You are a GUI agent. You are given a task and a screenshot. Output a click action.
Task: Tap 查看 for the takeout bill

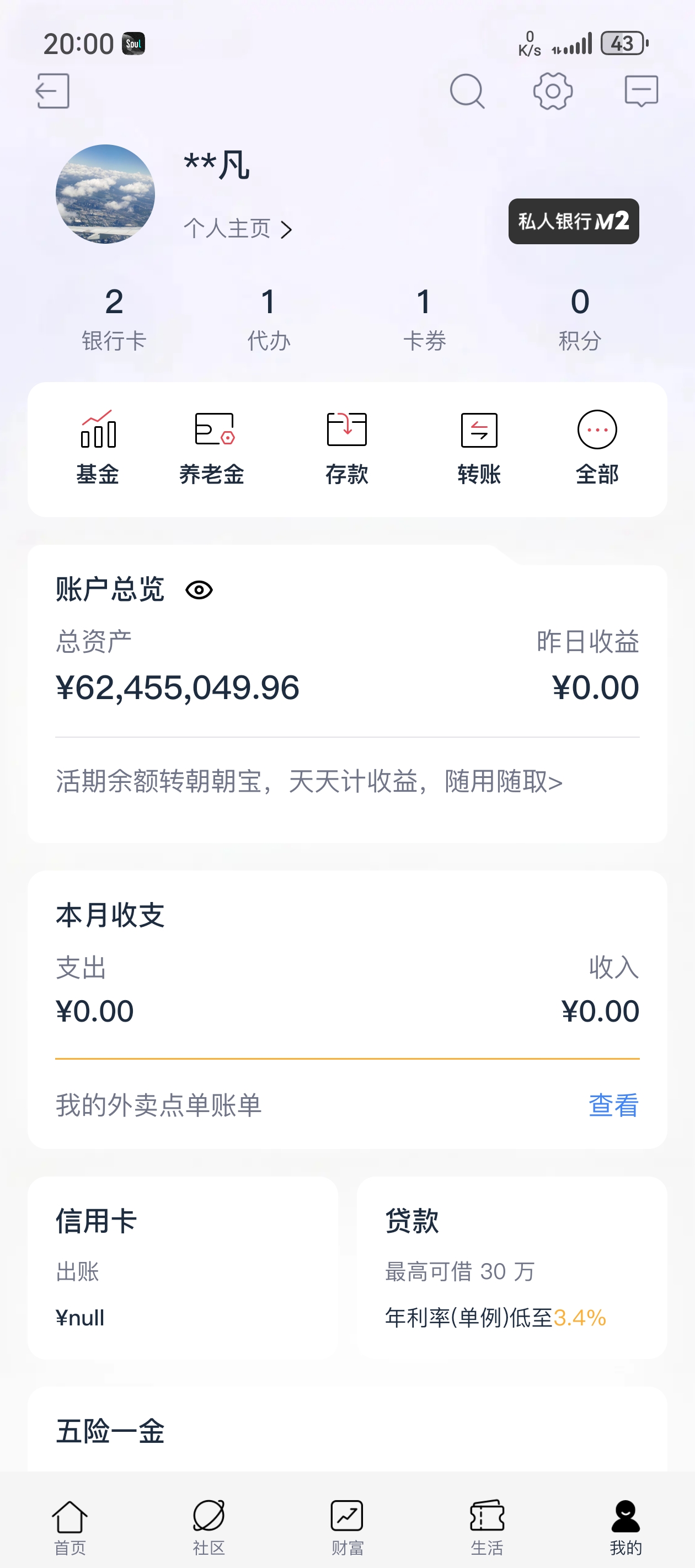(x=613, y=1105)
